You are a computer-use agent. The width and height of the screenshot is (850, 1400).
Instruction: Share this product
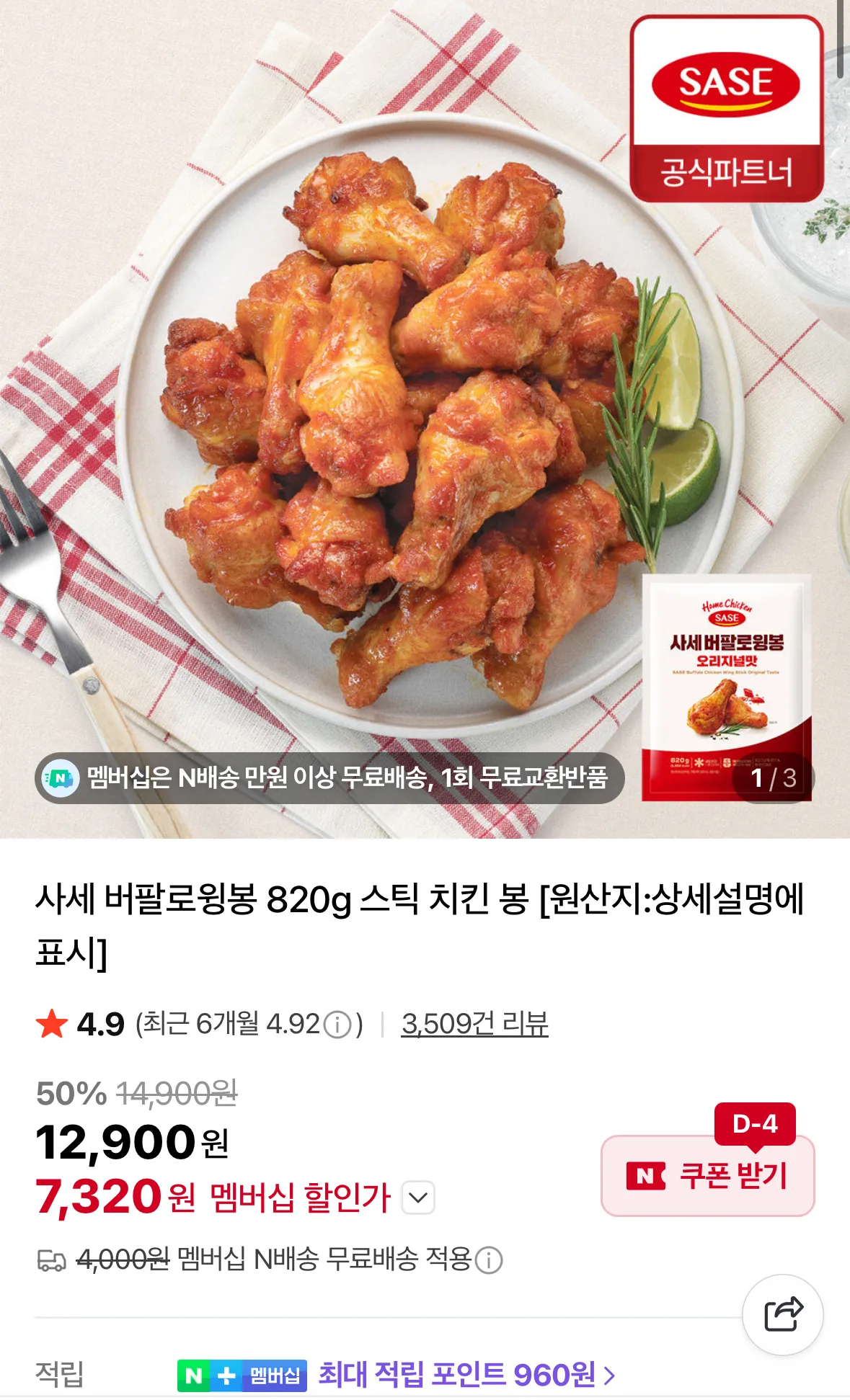coord(782,1314)
